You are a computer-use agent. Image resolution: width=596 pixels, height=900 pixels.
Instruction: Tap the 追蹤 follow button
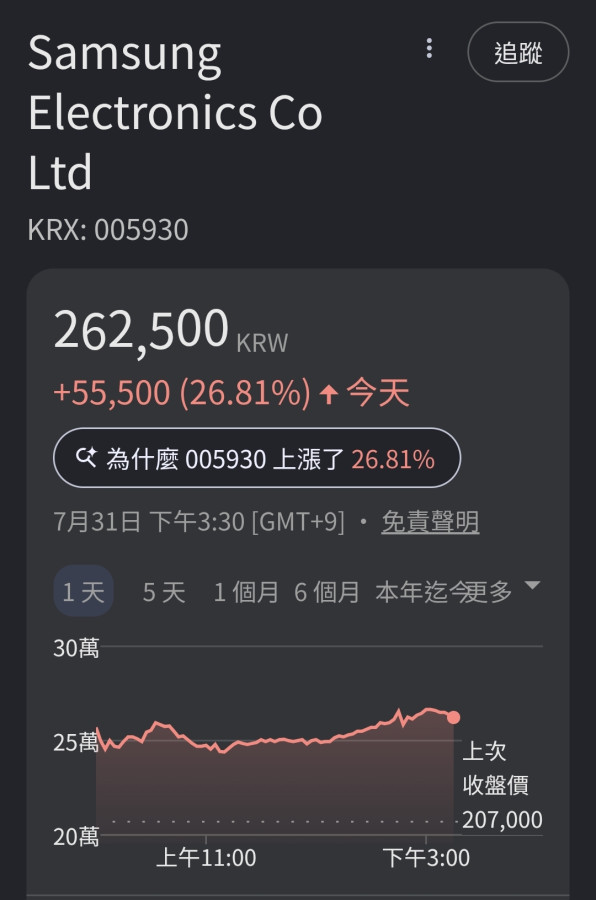[x=518, y=52]
